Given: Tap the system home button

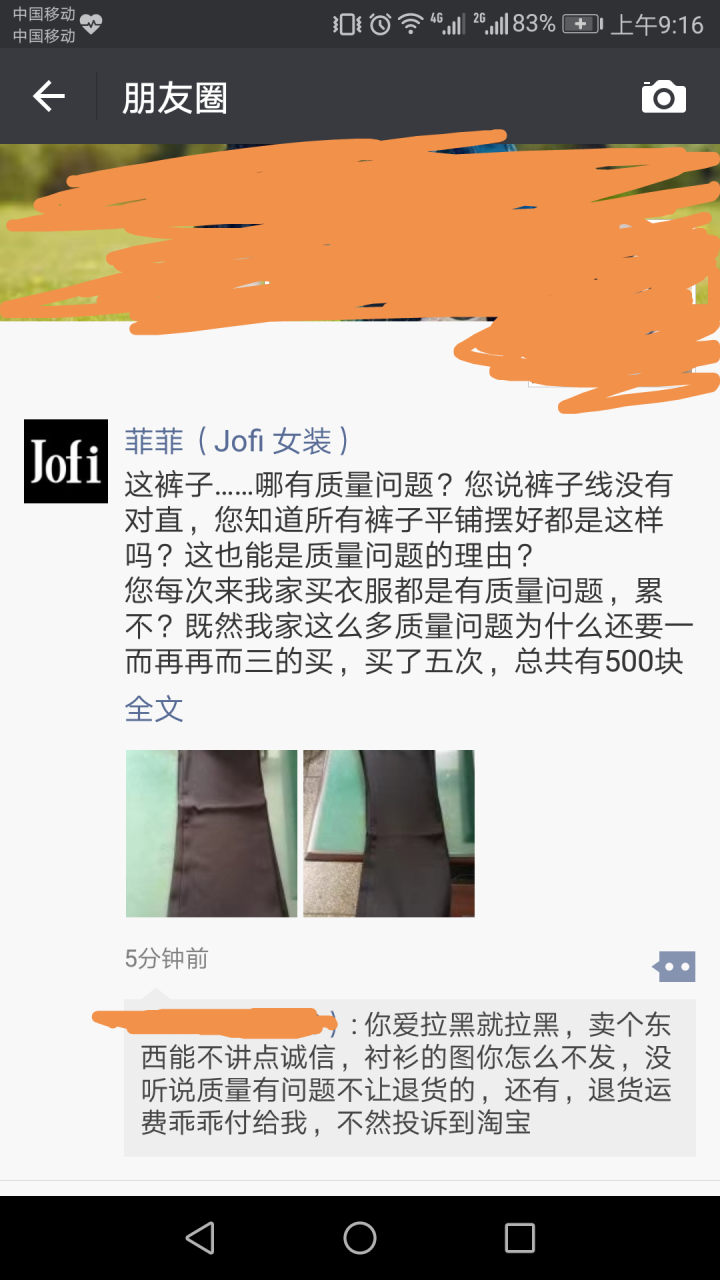Looking at the screenshot, I should click(x=360, y=1238).
